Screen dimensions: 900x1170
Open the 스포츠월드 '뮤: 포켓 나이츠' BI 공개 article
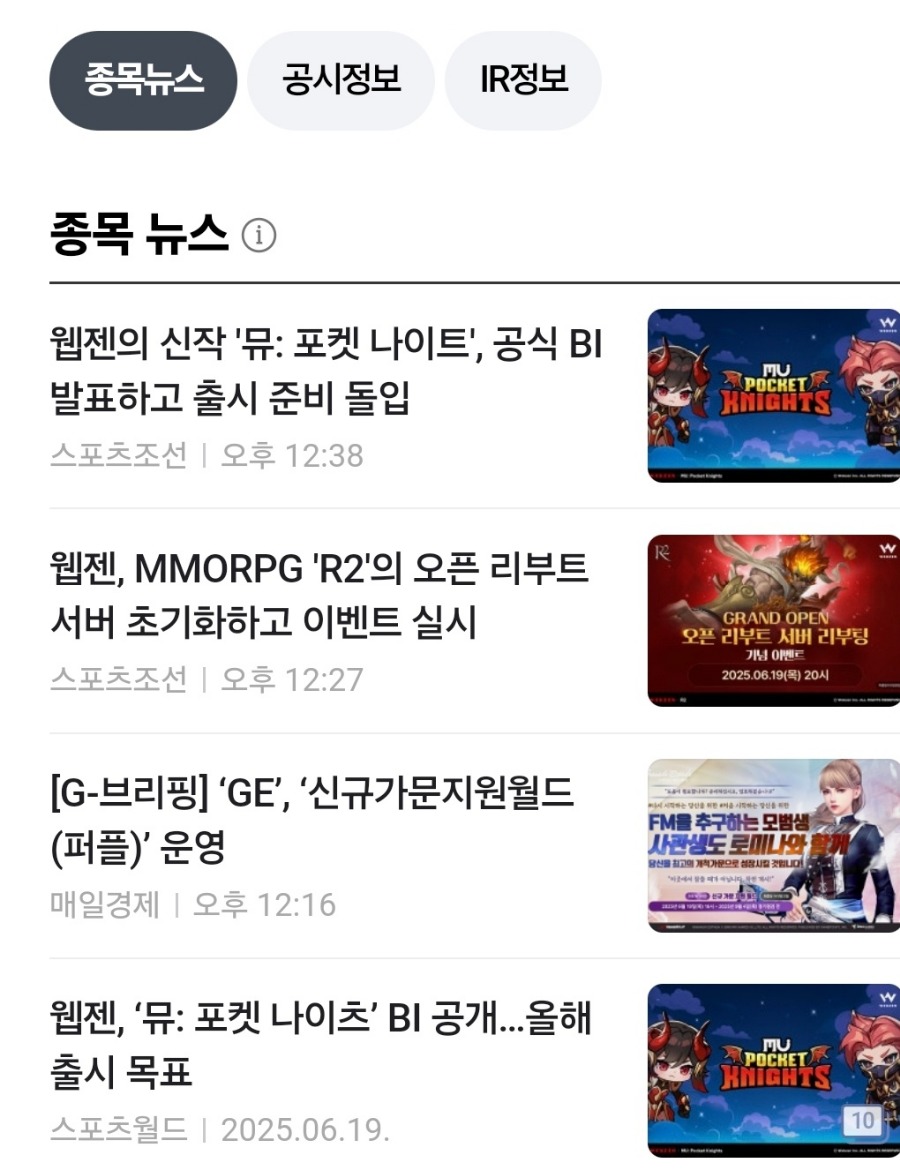point(320,1046)
